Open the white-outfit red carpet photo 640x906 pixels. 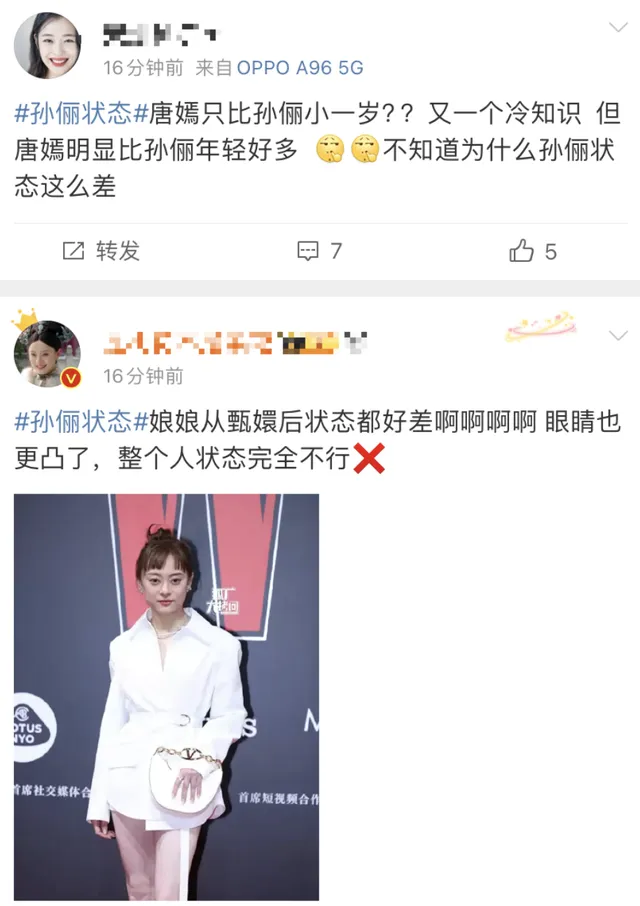[x=166, y=696]
